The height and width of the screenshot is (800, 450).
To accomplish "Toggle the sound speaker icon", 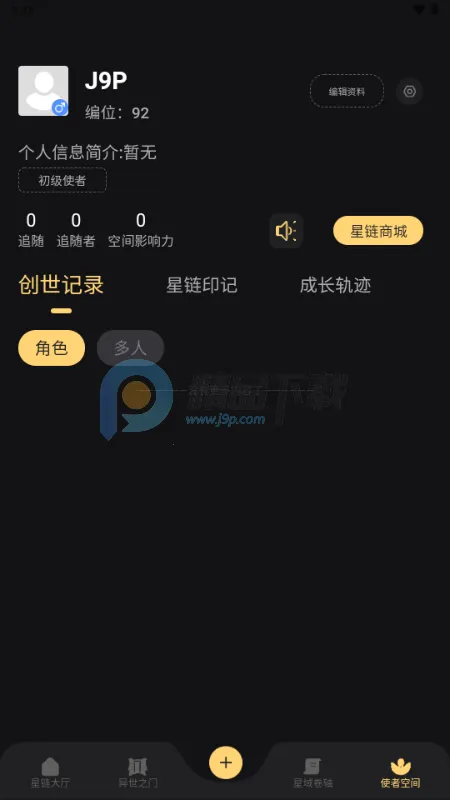I will click(286, 231).
